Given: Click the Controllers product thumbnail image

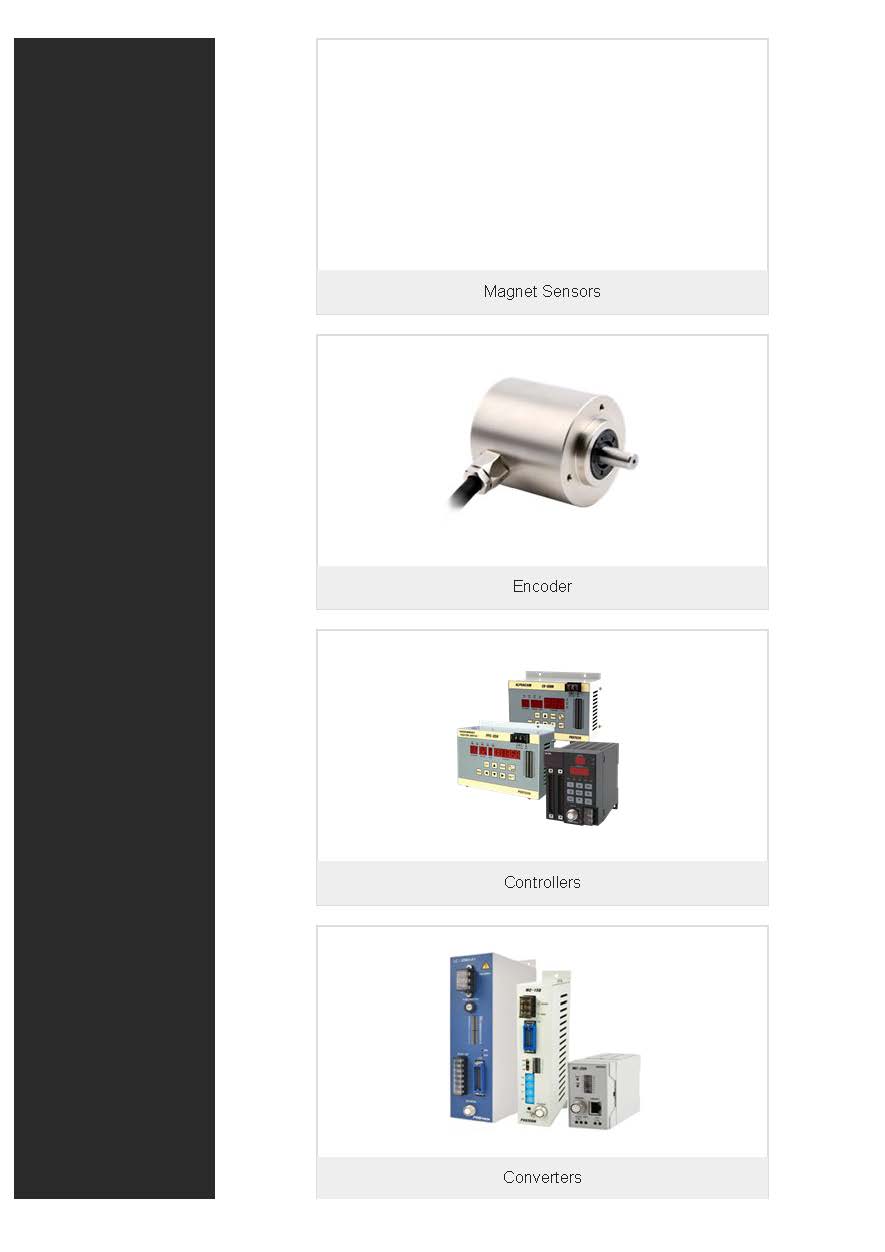Looking at the screenshot, I should pos(542,744).
